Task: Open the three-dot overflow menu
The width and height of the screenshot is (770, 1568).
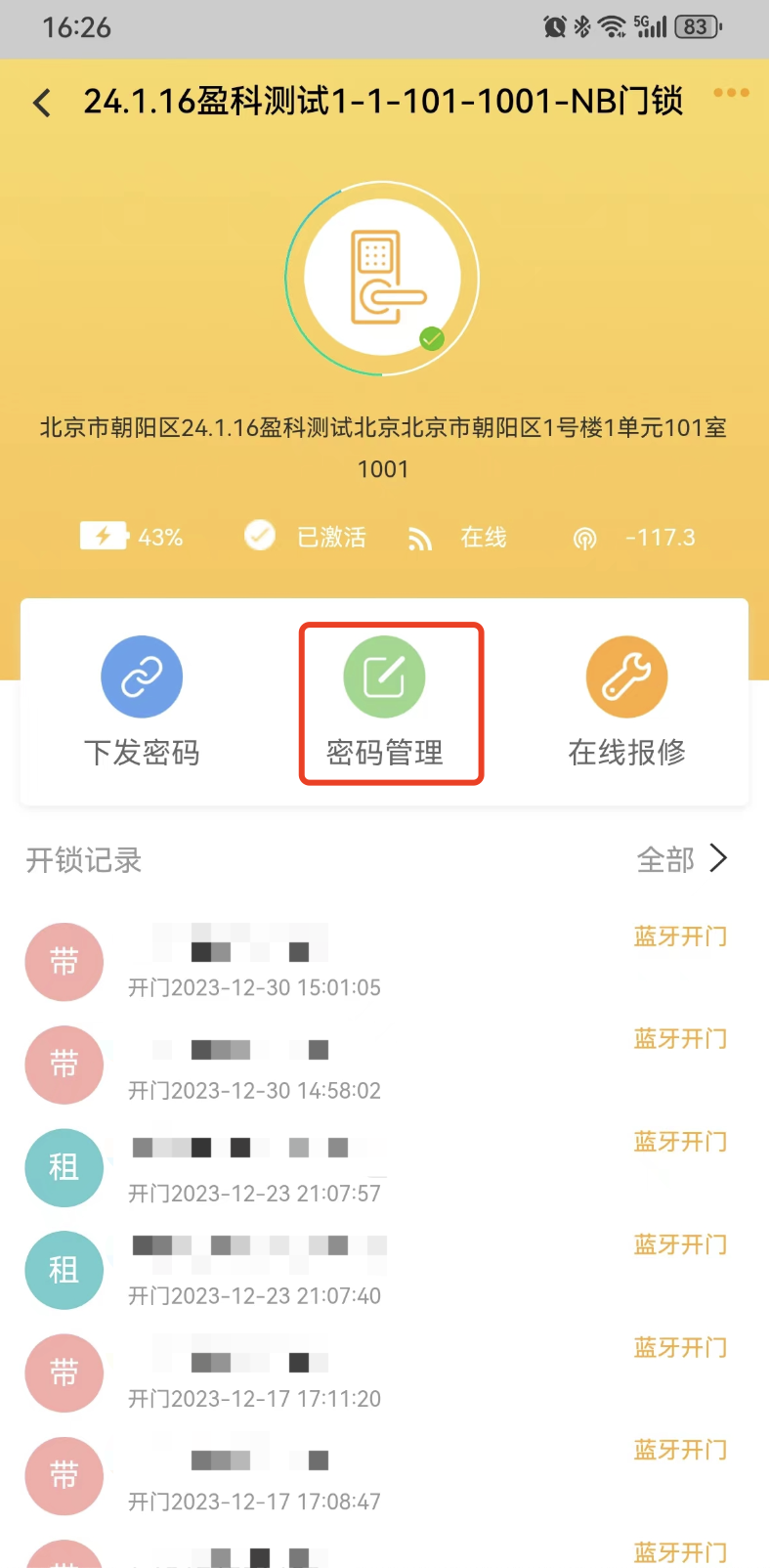Action: (731, 93)
